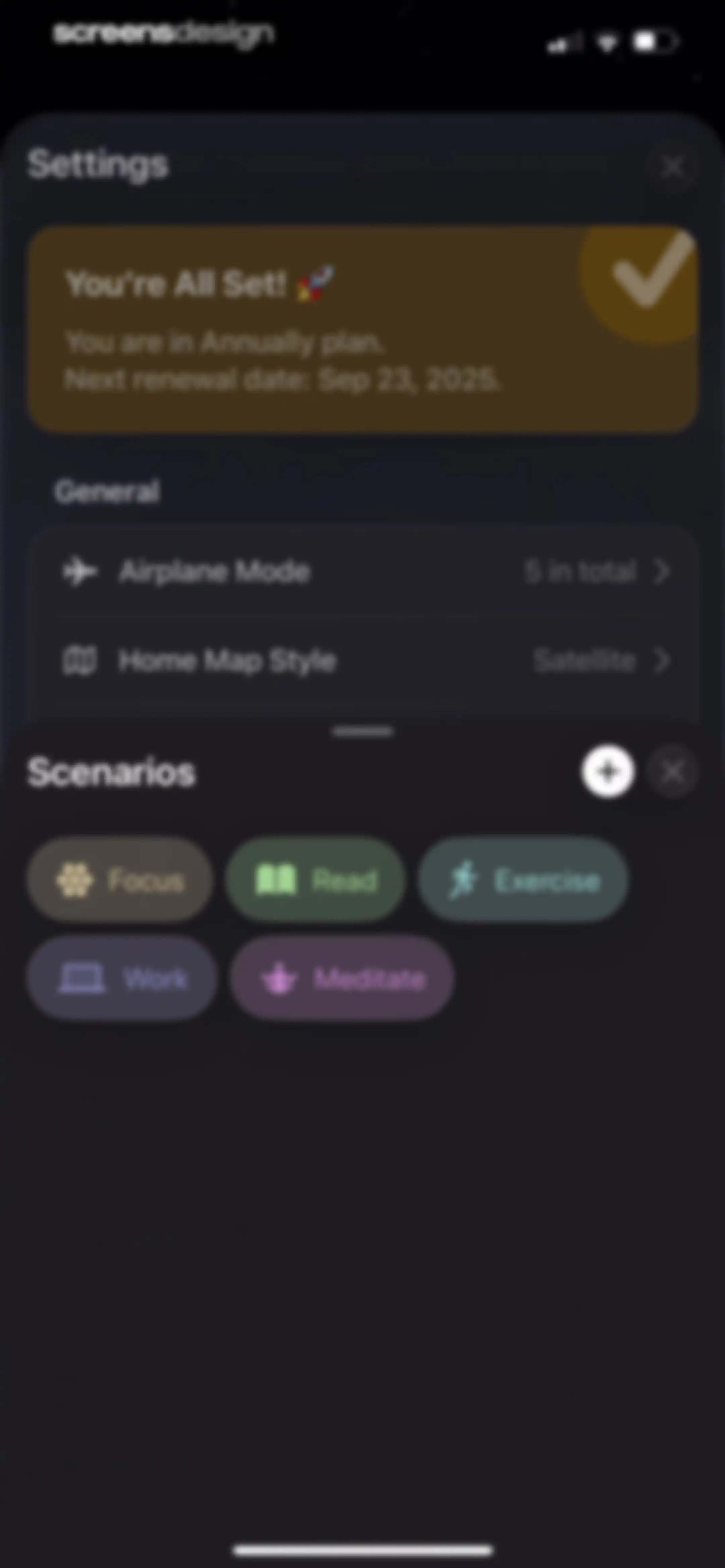Open Home Map Style option

coord(363,660)
